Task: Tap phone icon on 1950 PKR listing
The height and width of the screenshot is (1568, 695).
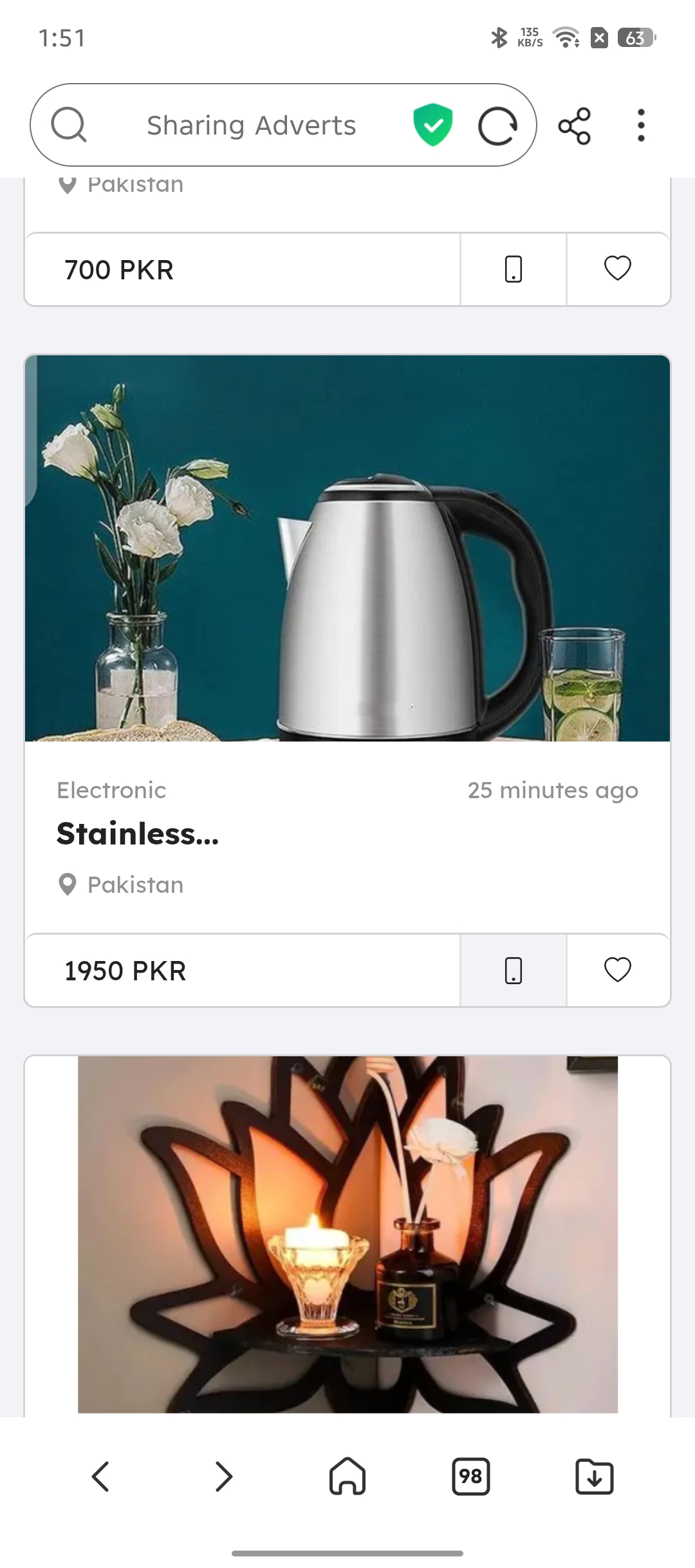Action: point(514,970)
